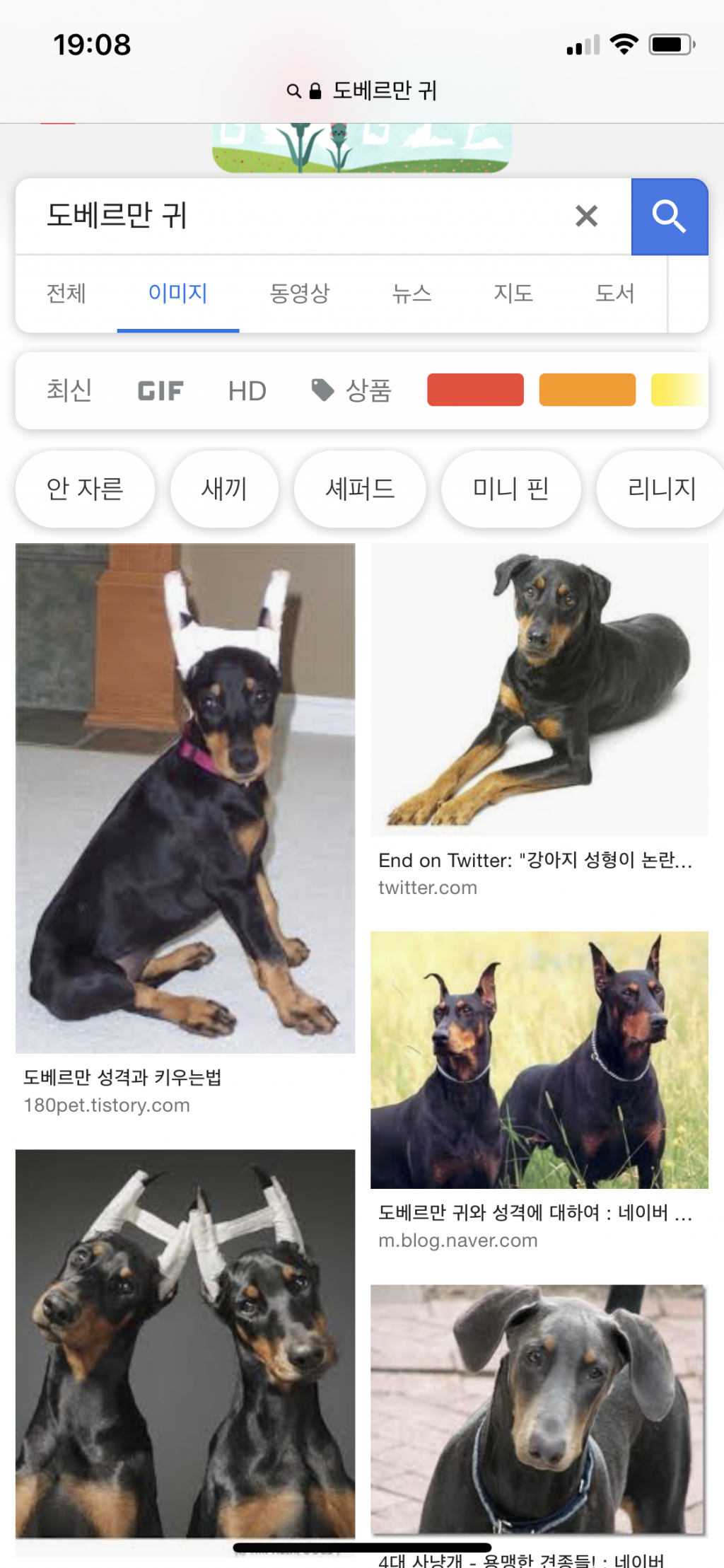Filter images by red color
Viewport: 724px width, 1568px height.
(475, 390)
